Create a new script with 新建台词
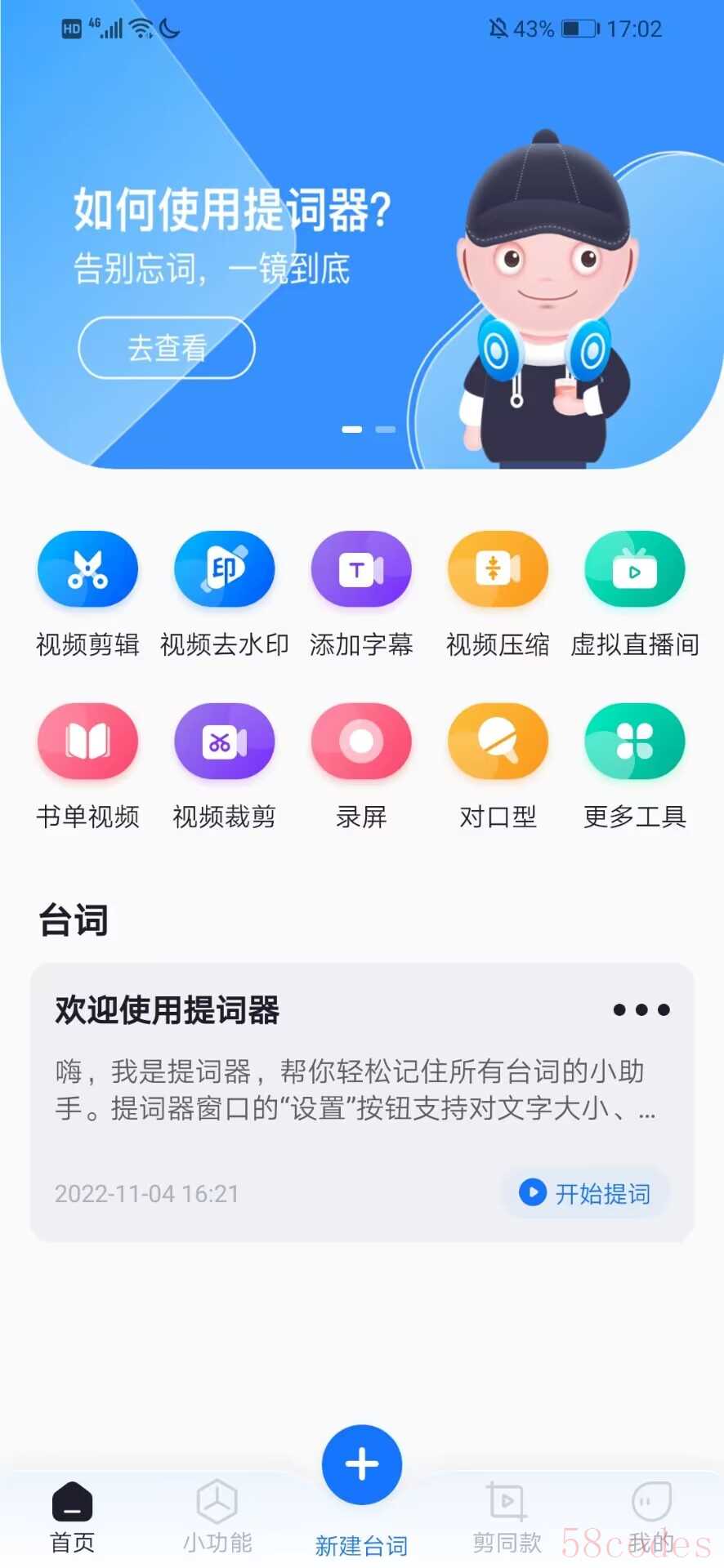Screen dimensions: 724x1568 click(362, 1466)
